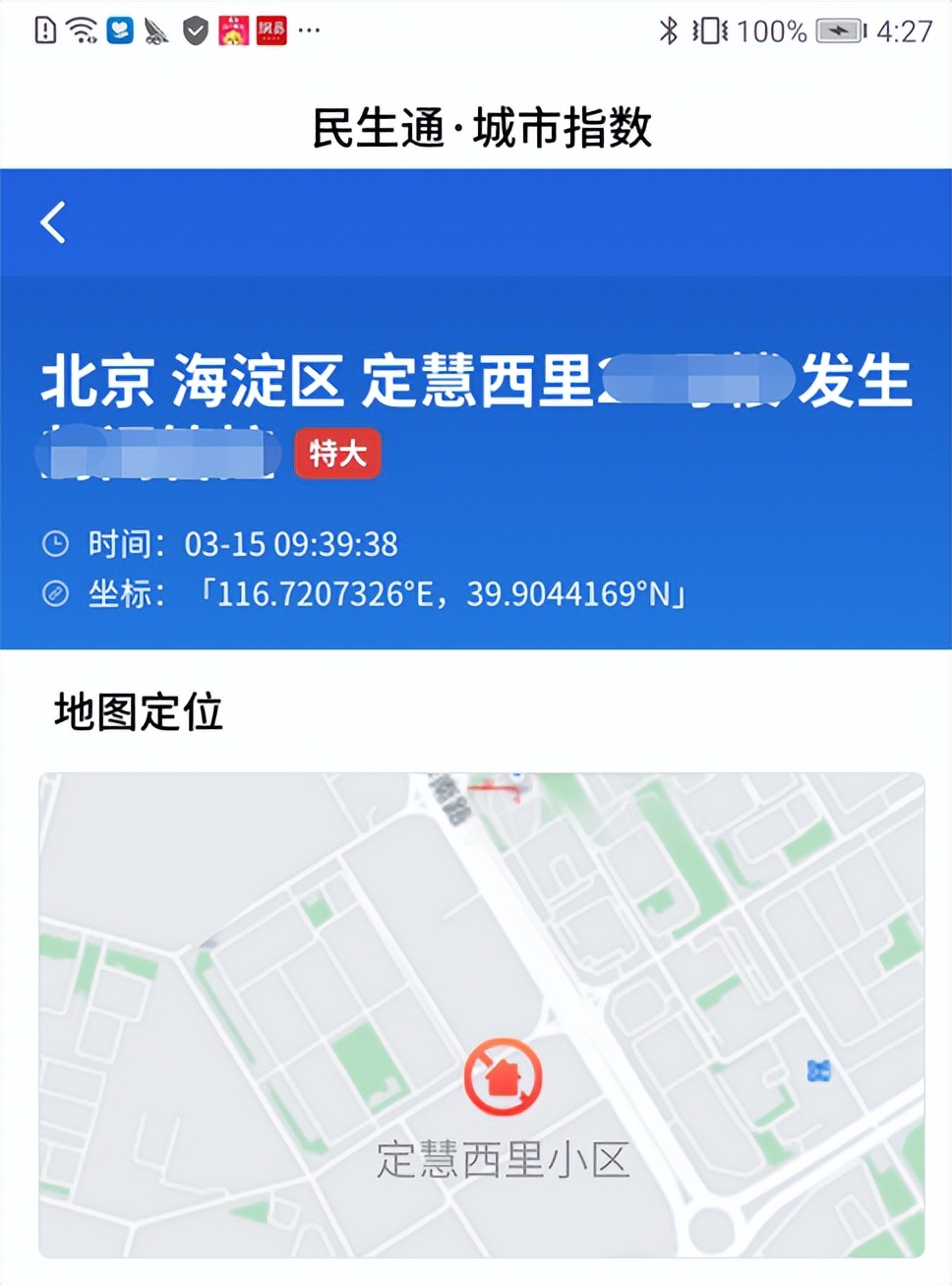Expand hidden notifications via the ellipsis
The width and height of the screenshot is (952, 1285).
pyautogui.click(x=308, y=31)
